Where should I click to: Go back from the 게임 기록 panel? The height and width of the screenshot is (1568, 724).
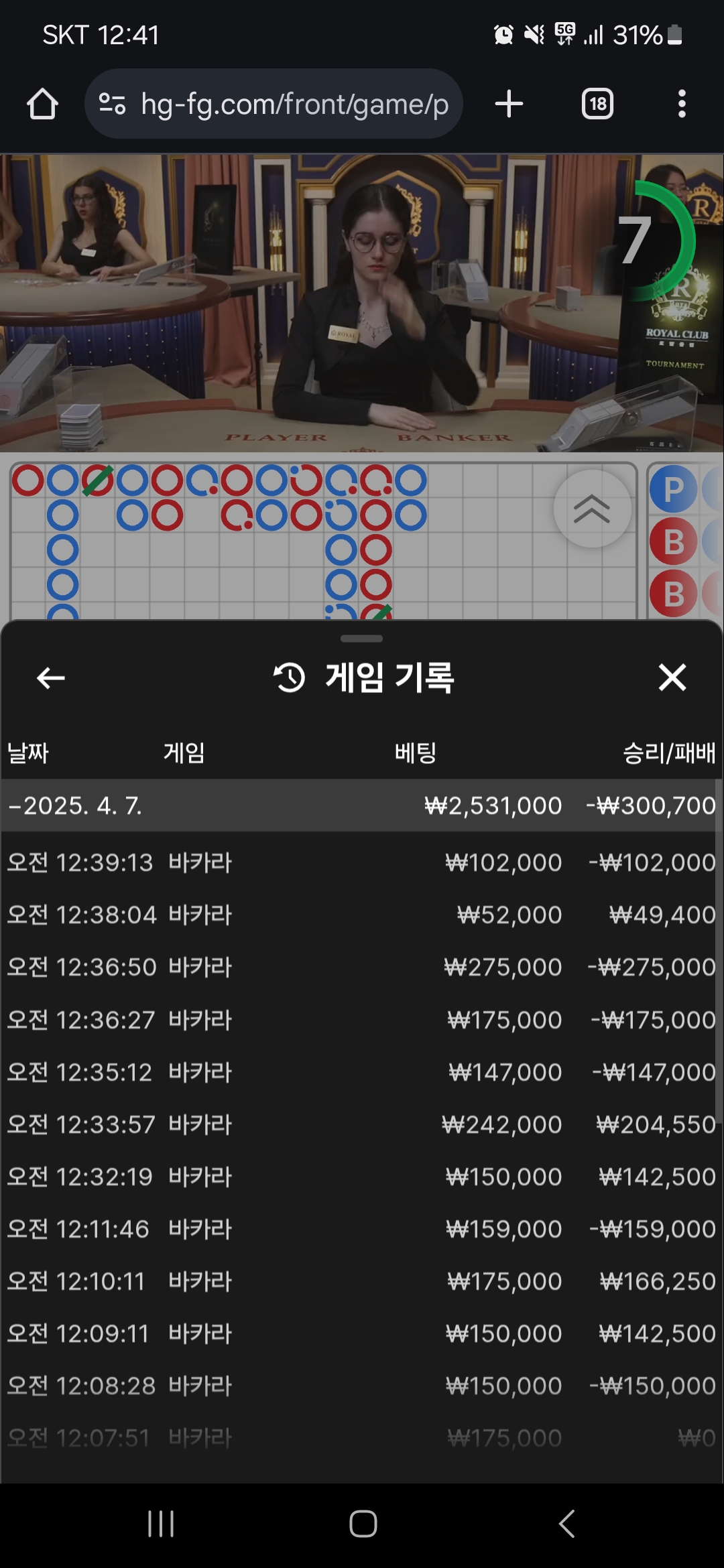coord(51,677)
